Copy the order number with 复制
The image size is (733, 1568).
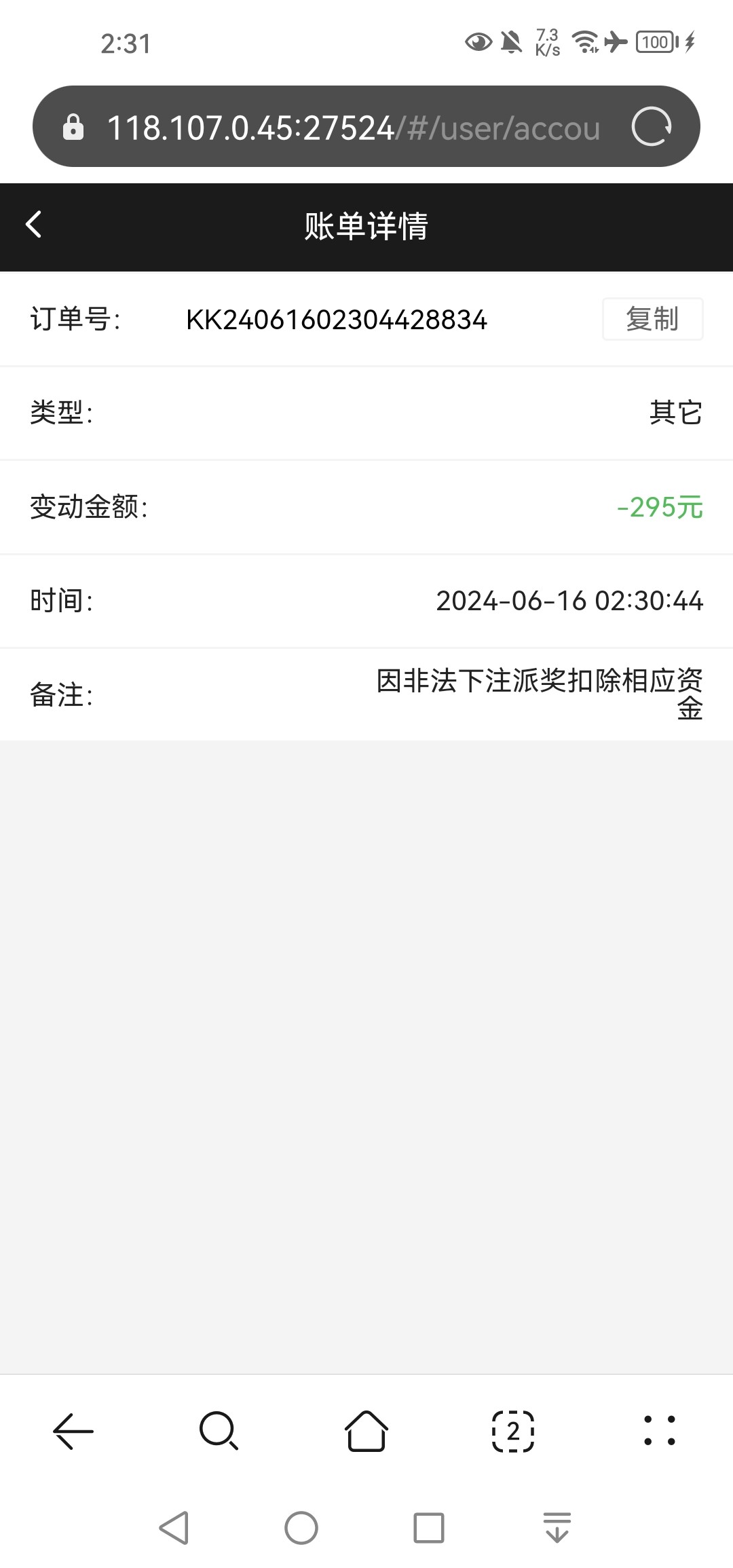[652, 319]
